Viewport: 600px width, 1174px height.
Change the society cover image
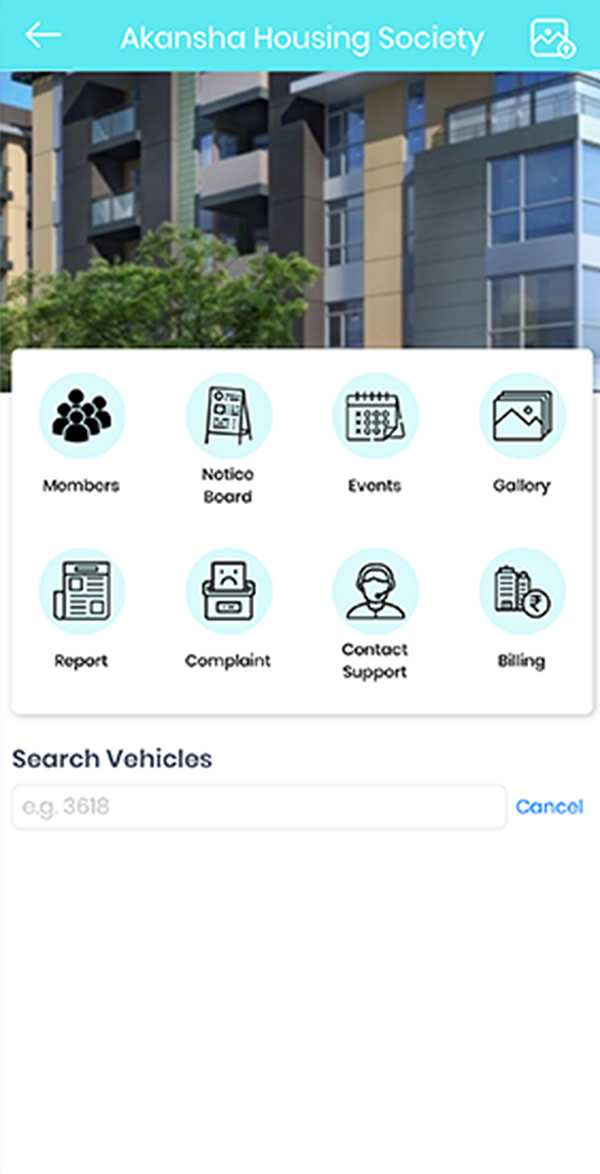point(553,37)
